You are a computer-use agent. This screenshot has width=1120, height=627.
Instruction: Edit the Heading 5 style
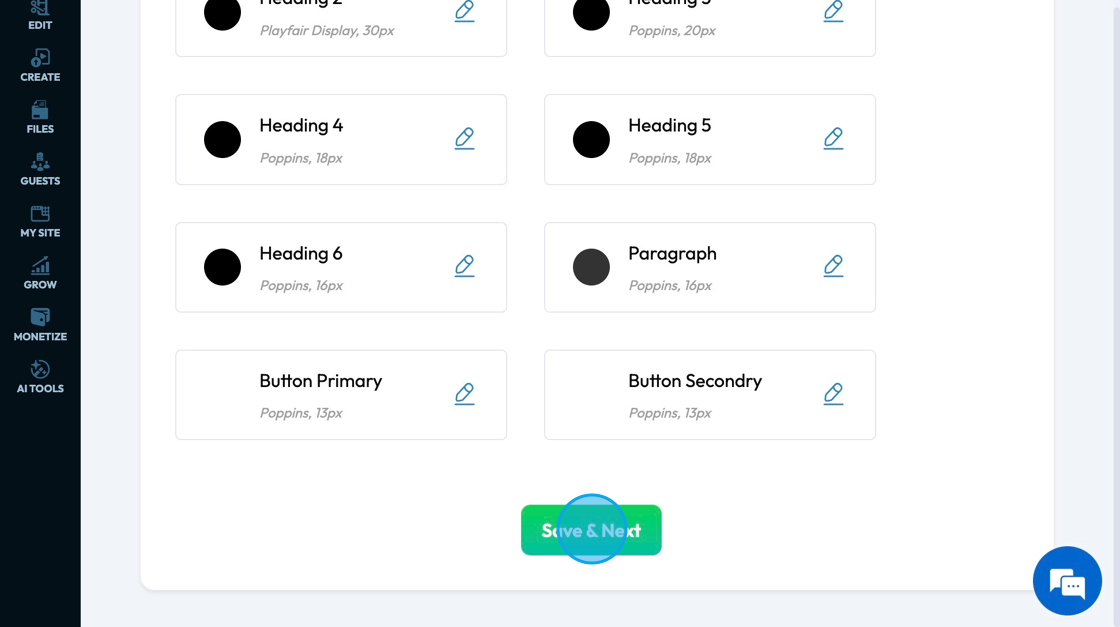pos(833,139)
